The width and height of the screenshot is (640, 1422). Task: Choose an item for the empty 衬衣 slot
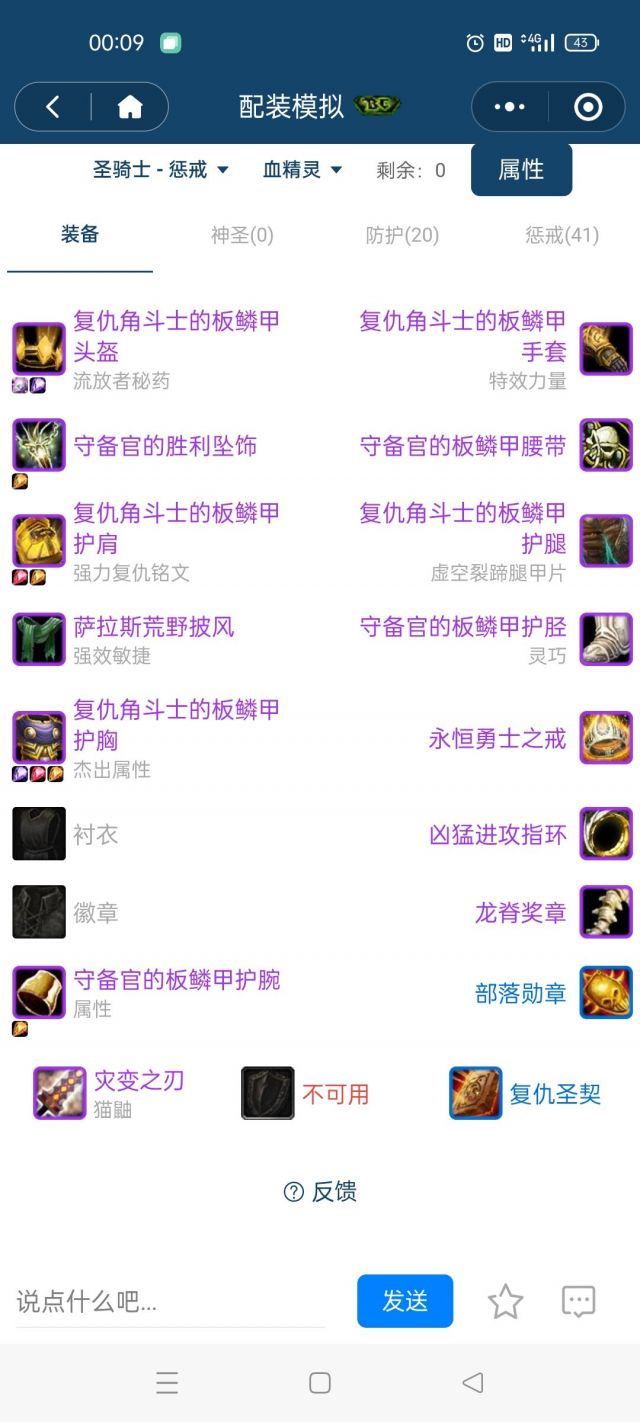[x=95, y=834]
